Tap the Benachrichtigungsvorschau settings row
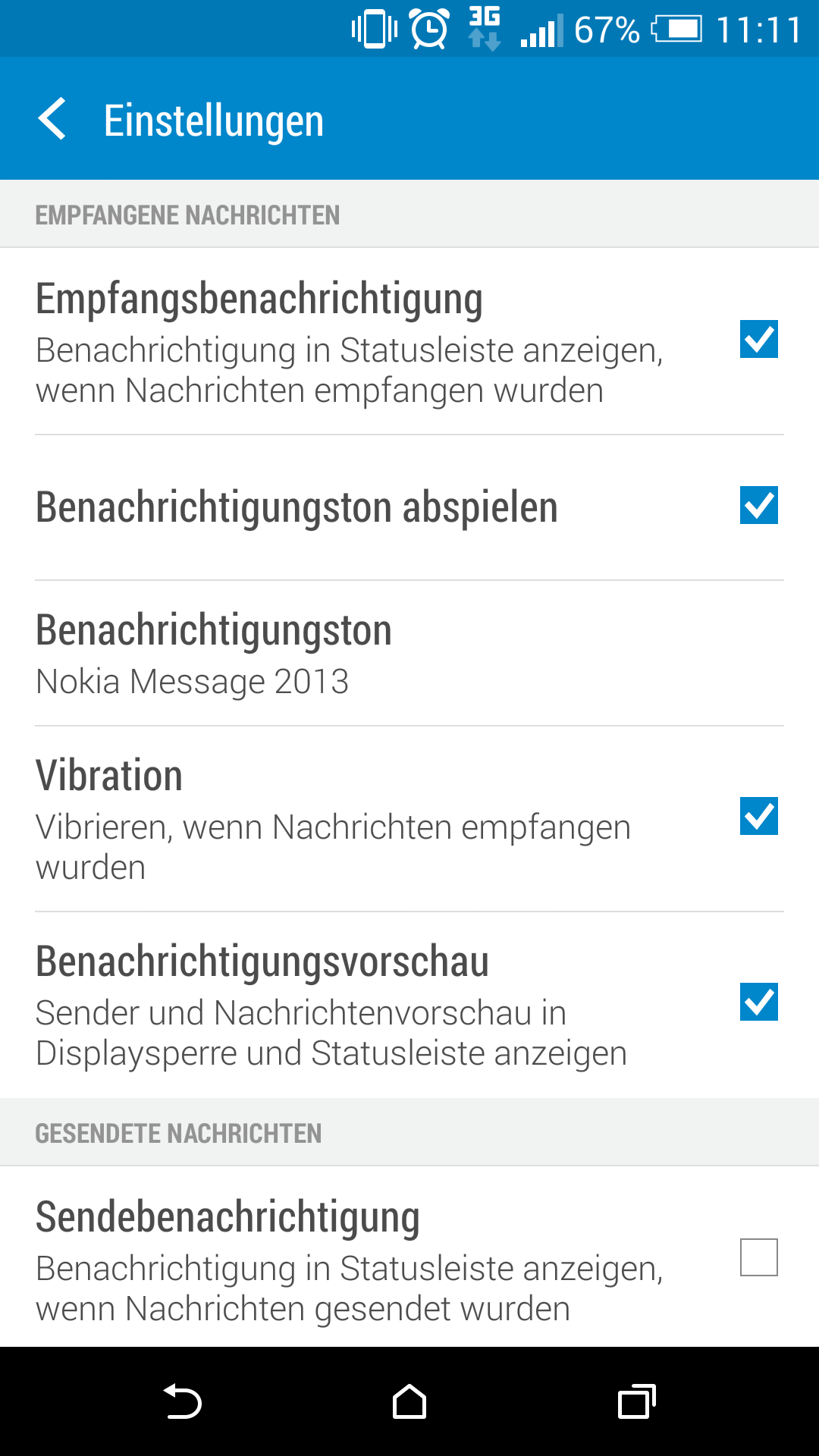819x1456 pixels. (303, 1003)
